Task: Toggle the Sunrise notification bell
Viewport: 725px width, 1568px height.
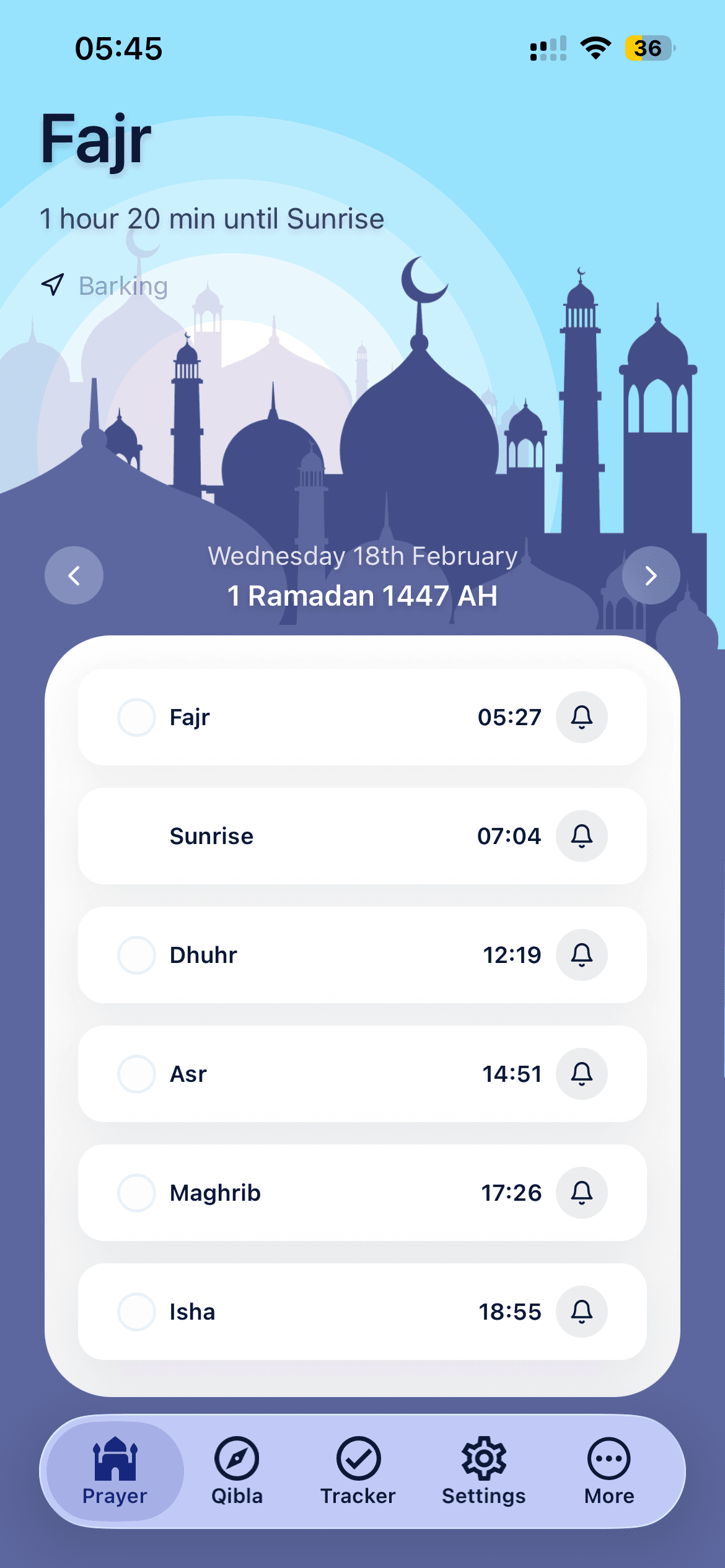Action: 581,836
